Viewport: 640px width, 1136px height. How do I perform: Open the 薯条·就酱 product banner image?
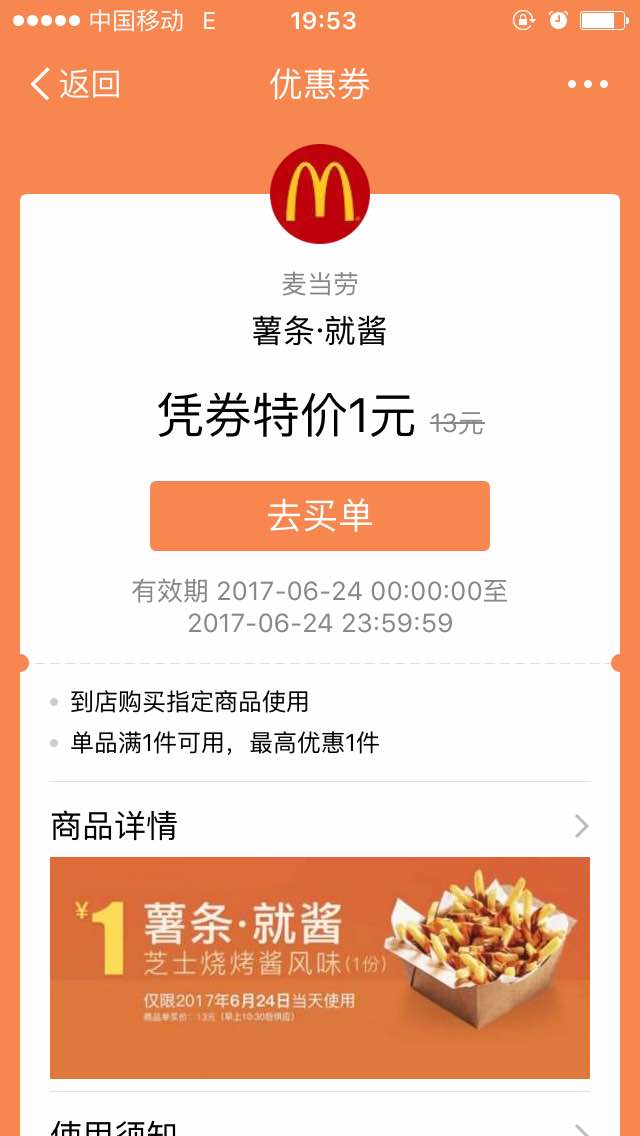pyautogui.click(x=320, y=967)
